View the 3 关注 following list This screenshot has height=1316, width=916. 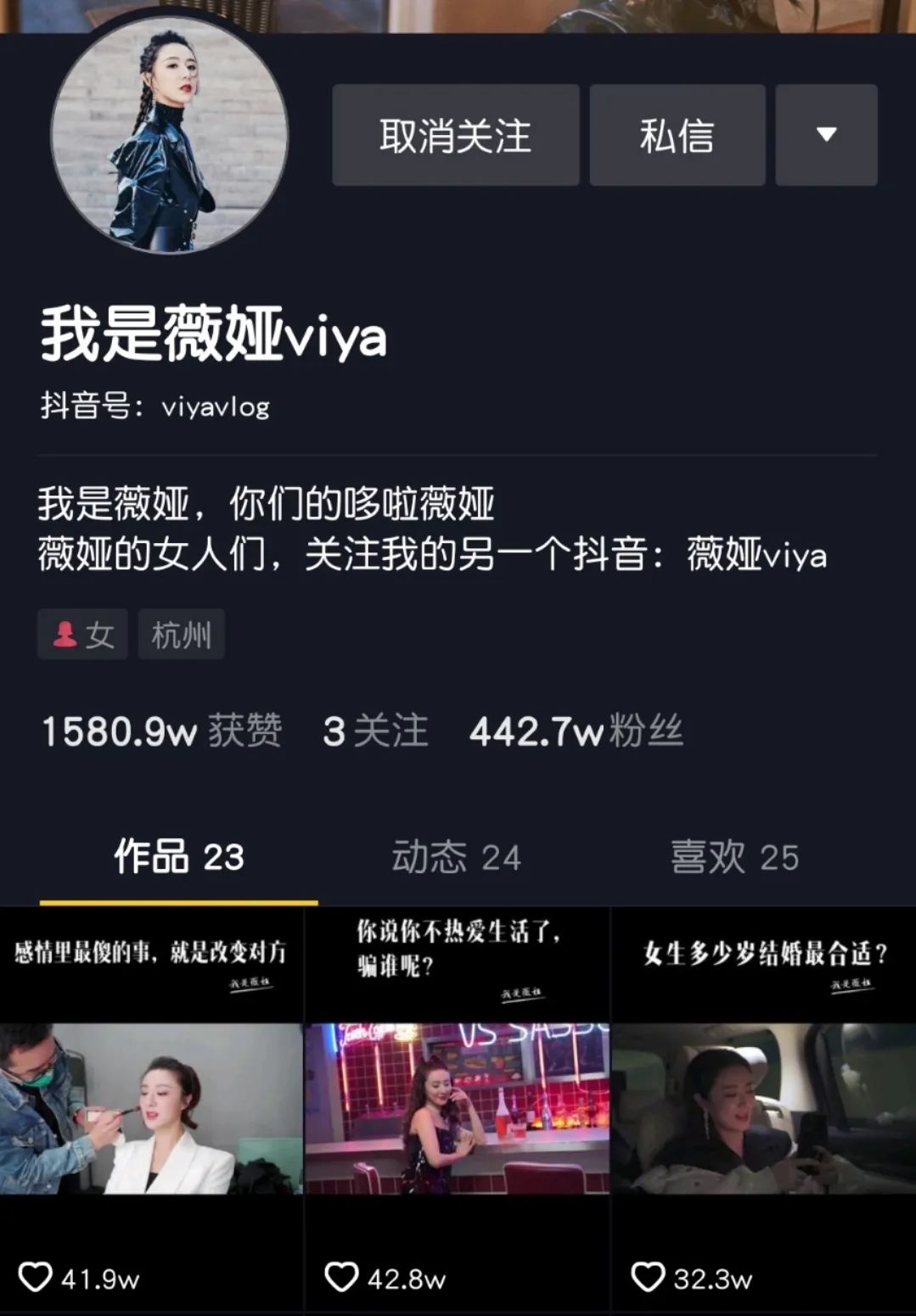pos(375,731)
